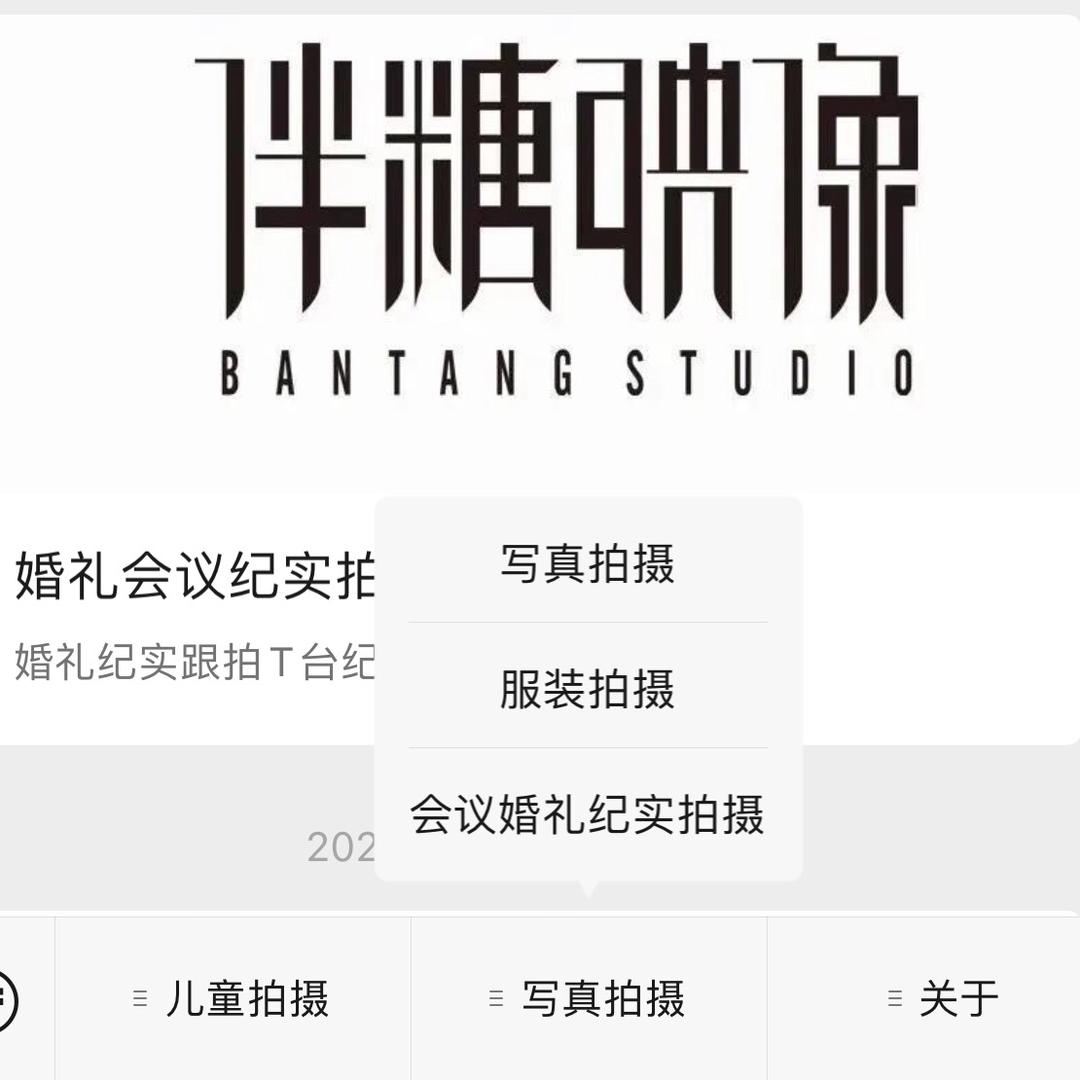Open the 儿童拍摄 bottom menu

(x=232, y=998)
